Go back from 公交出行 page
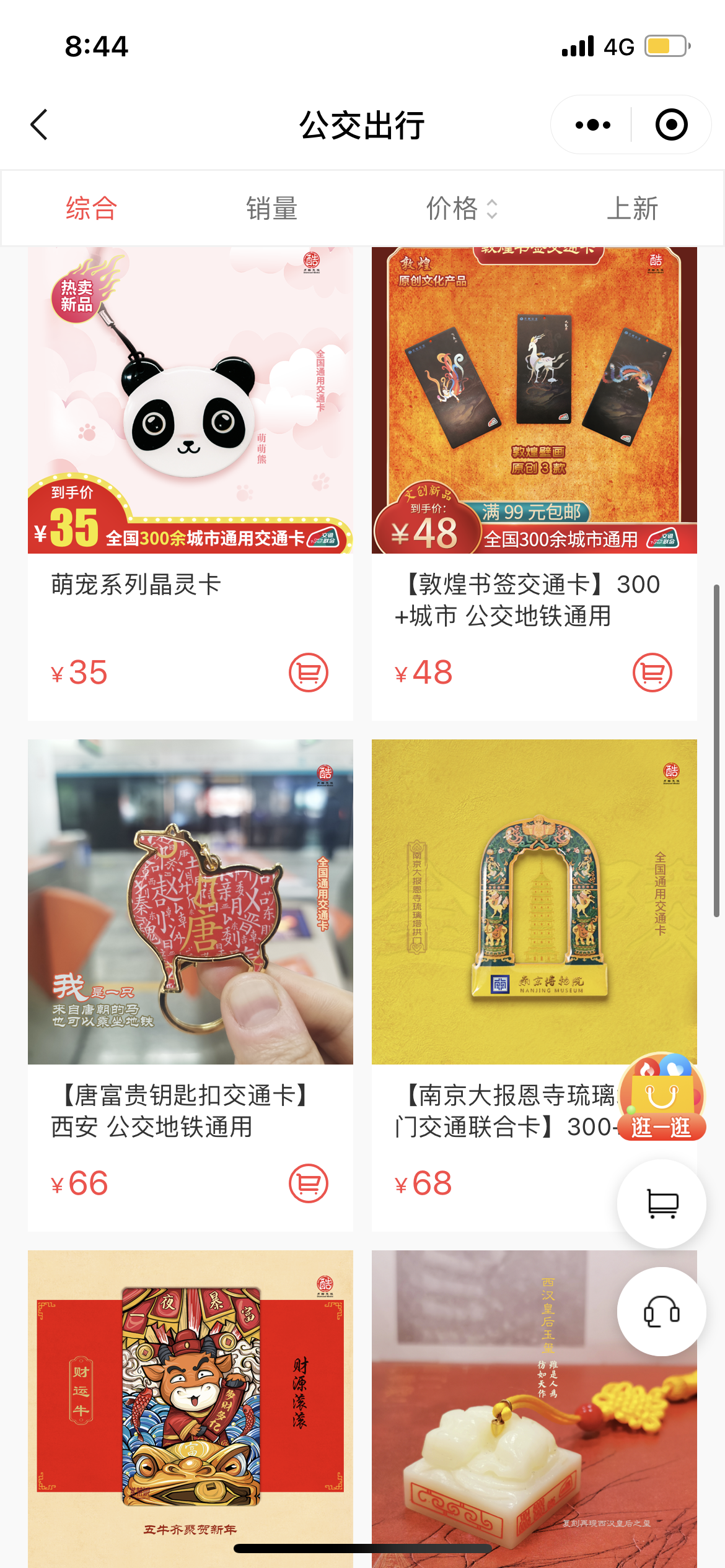Image resolution: width=725 pixels, height=1568 pixels. click(x=39, y=124)
